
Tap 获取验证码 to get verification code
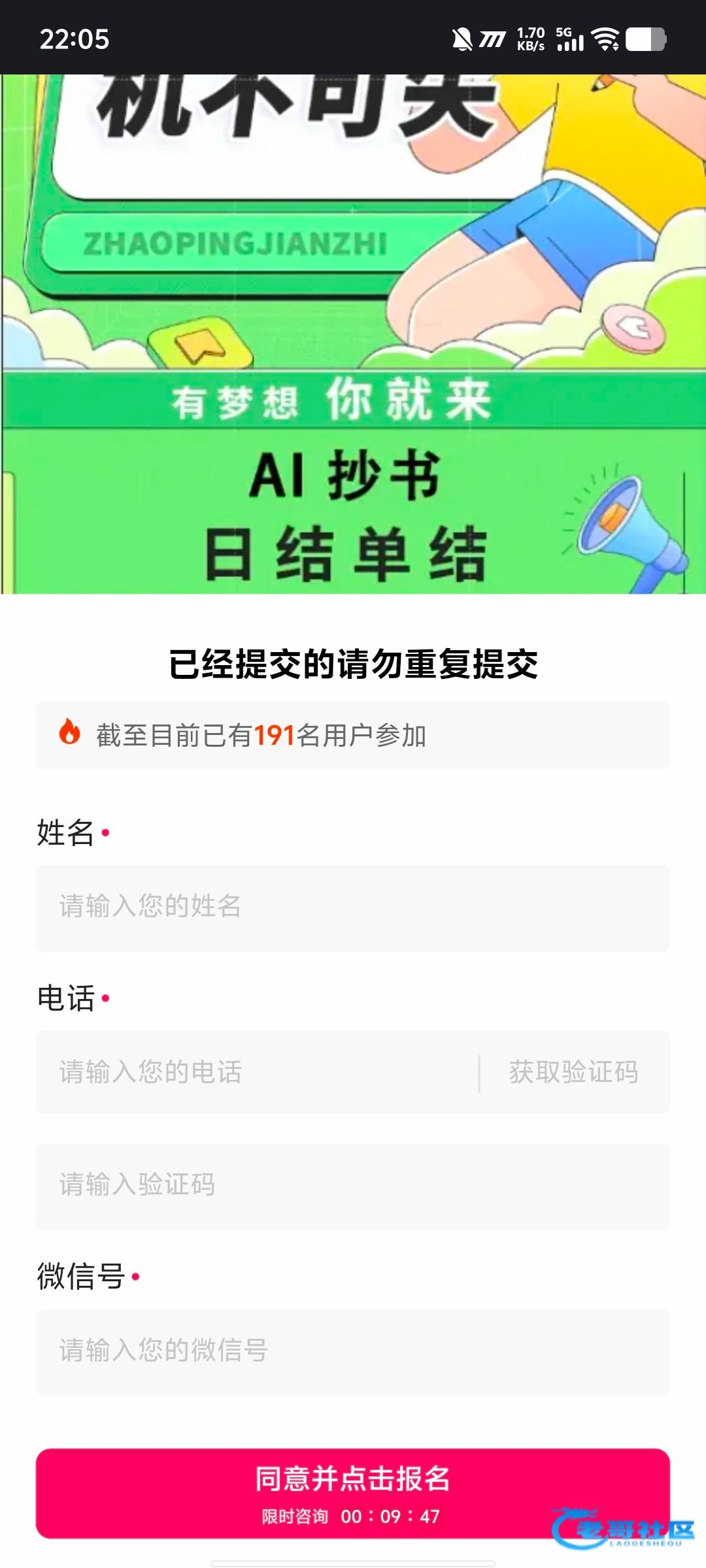coord(573,1072)
